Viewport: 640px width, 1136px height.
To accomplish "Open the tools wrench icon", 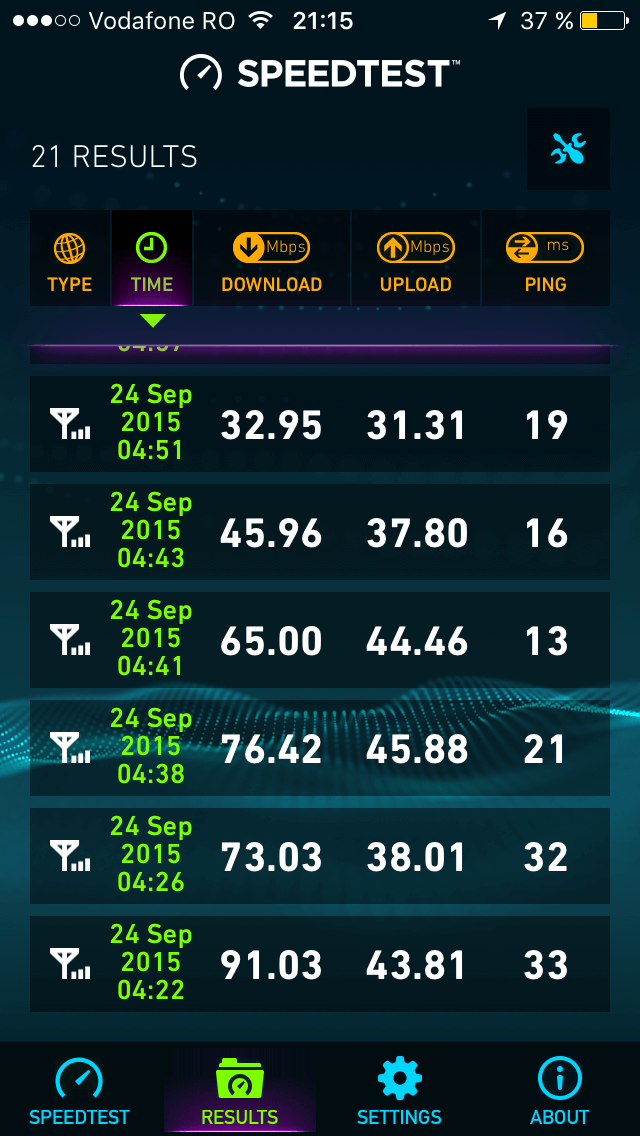I will click(568, 149).
